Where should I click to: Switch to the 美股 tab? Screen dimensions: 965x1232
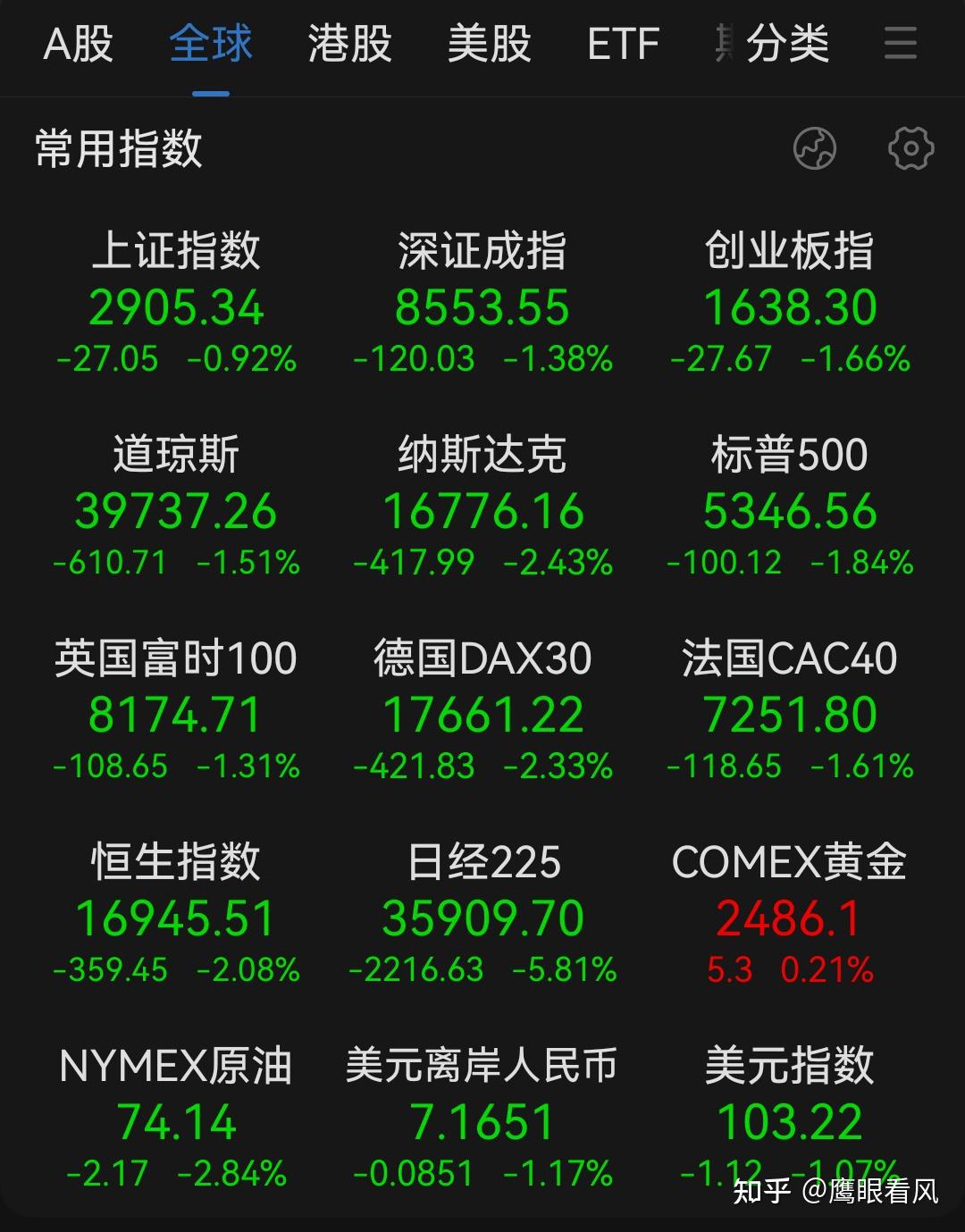click(489, 44)
